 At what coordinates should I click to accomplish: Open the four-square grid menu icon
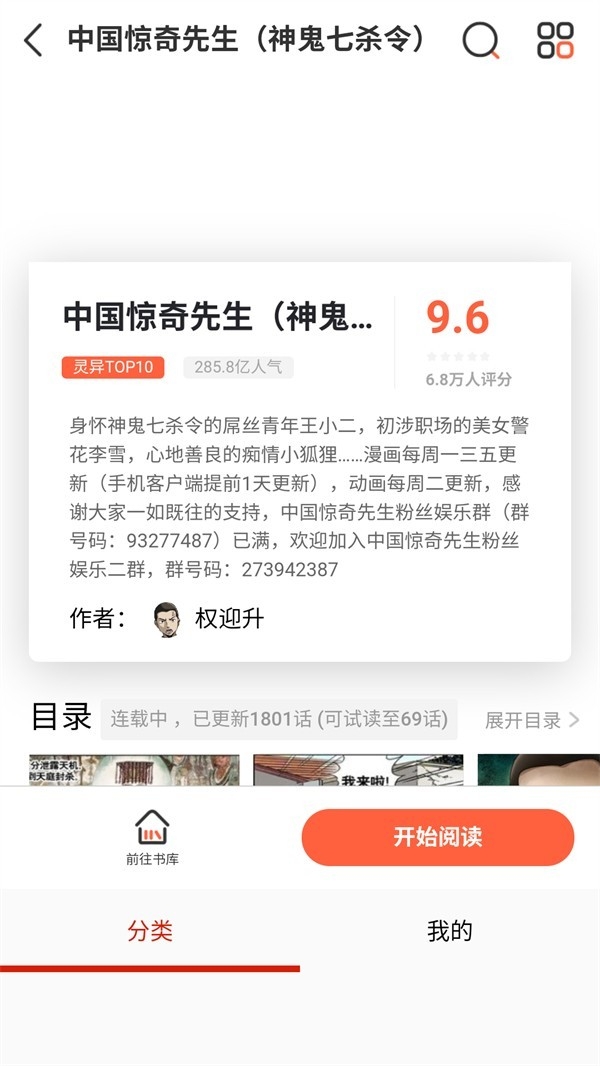click(x=555, y=40)
